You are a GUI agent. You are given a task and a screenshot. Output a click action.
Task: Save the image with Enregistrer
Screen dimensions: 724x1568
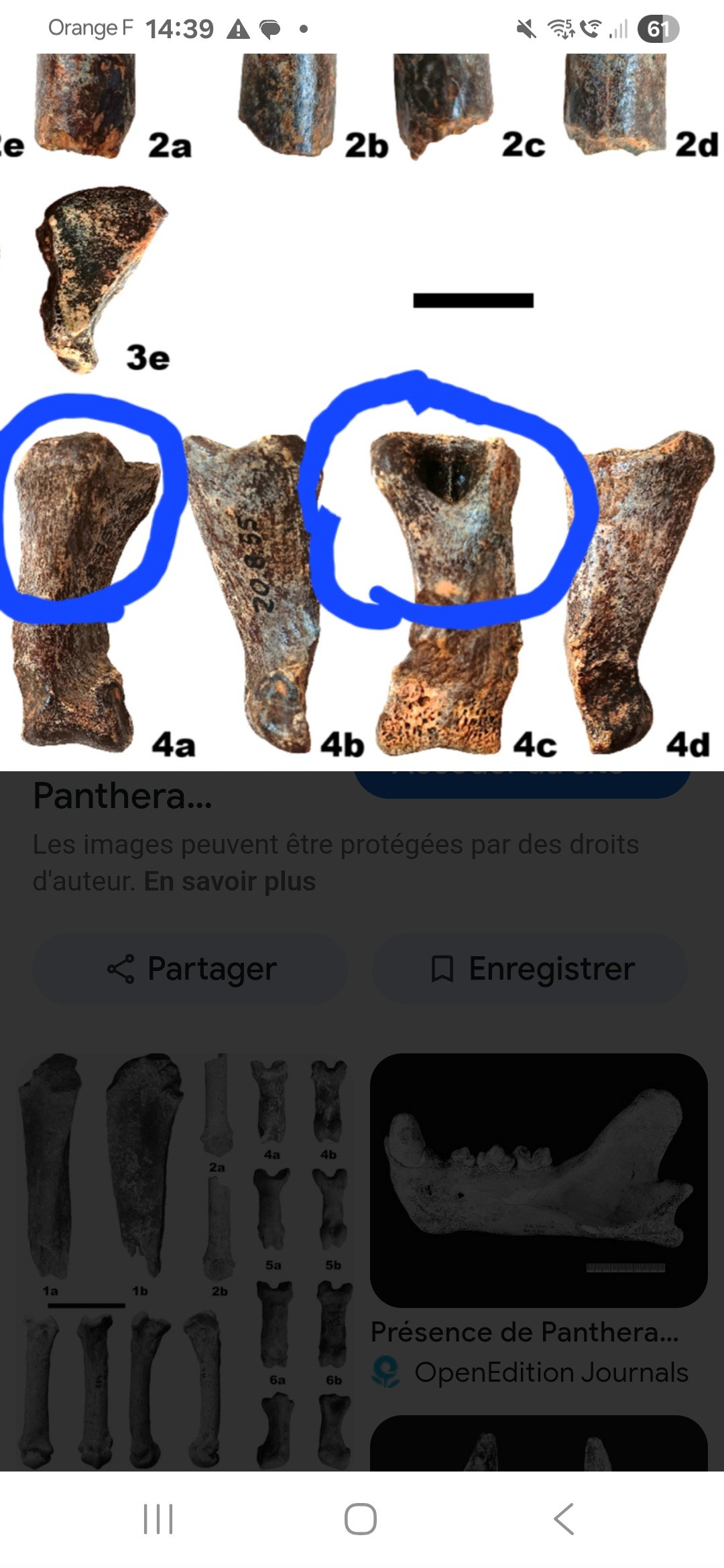pos(530,969)
